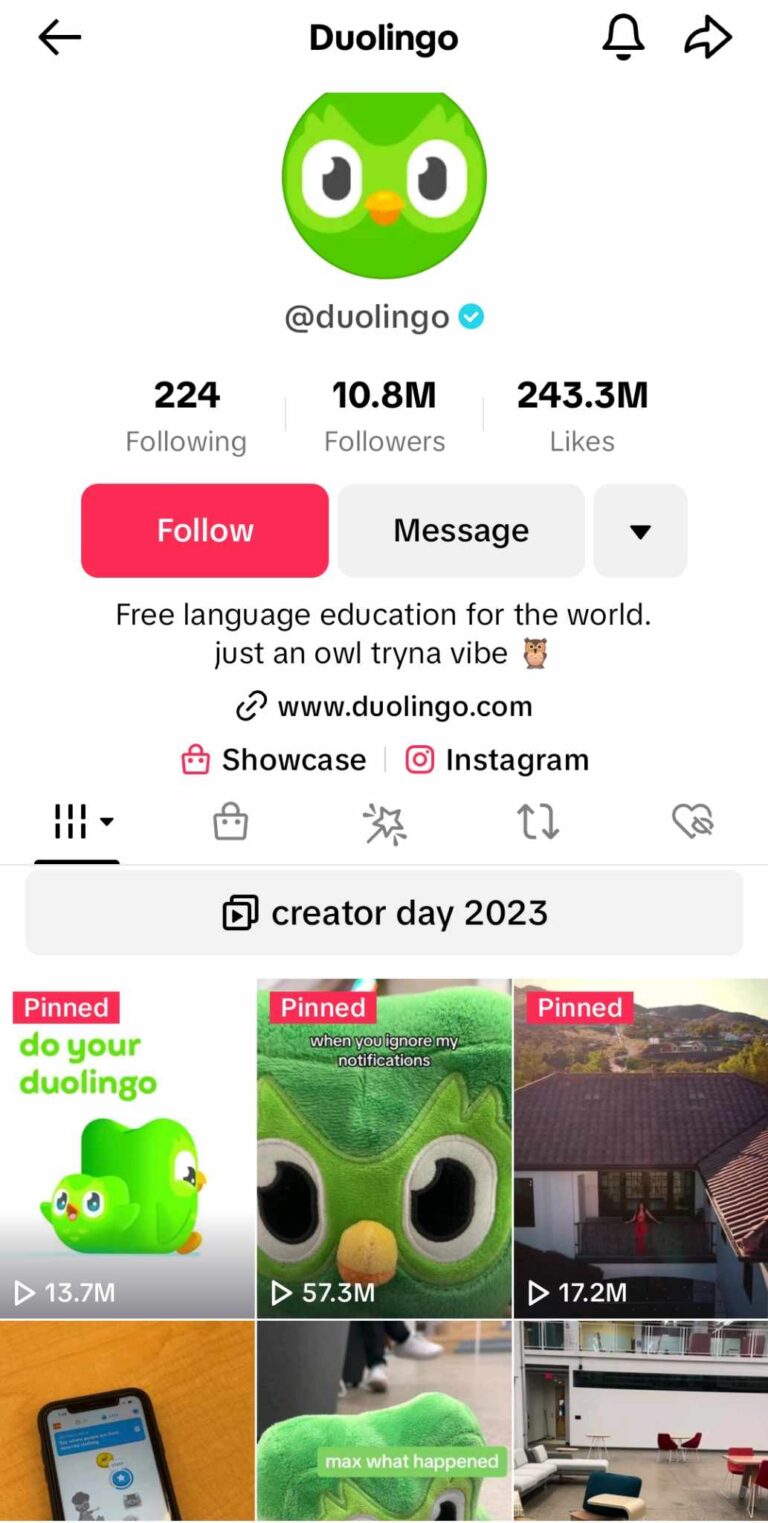Screen dimensions: 768x1523
Task: Click the share arrow icon
Action: (x=709, y=37)
